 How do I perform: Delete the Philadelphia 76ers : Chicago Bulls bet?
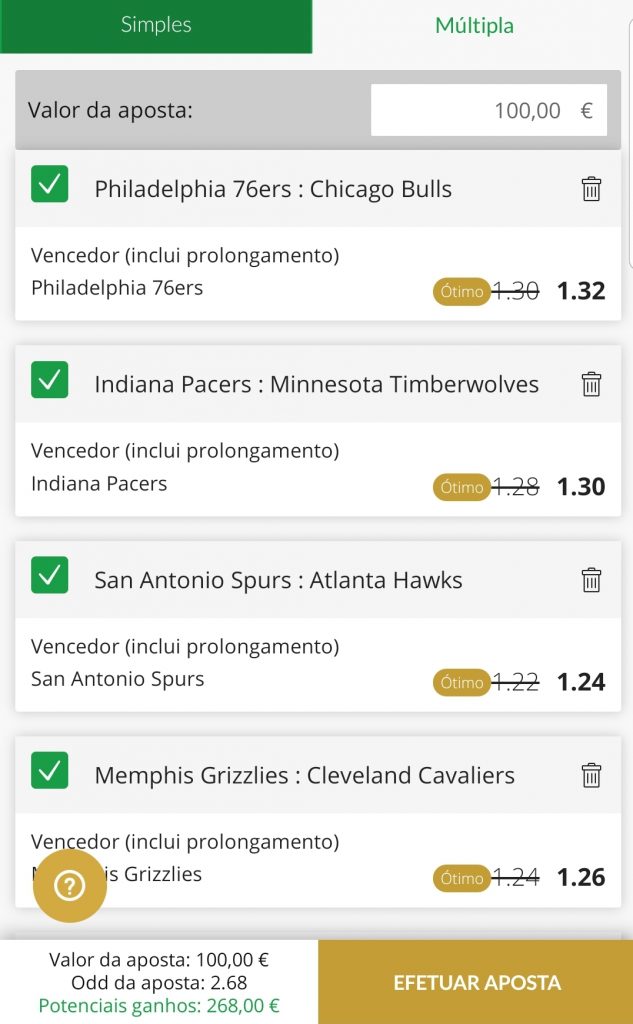pyautogui.click(x=592, y=189)
